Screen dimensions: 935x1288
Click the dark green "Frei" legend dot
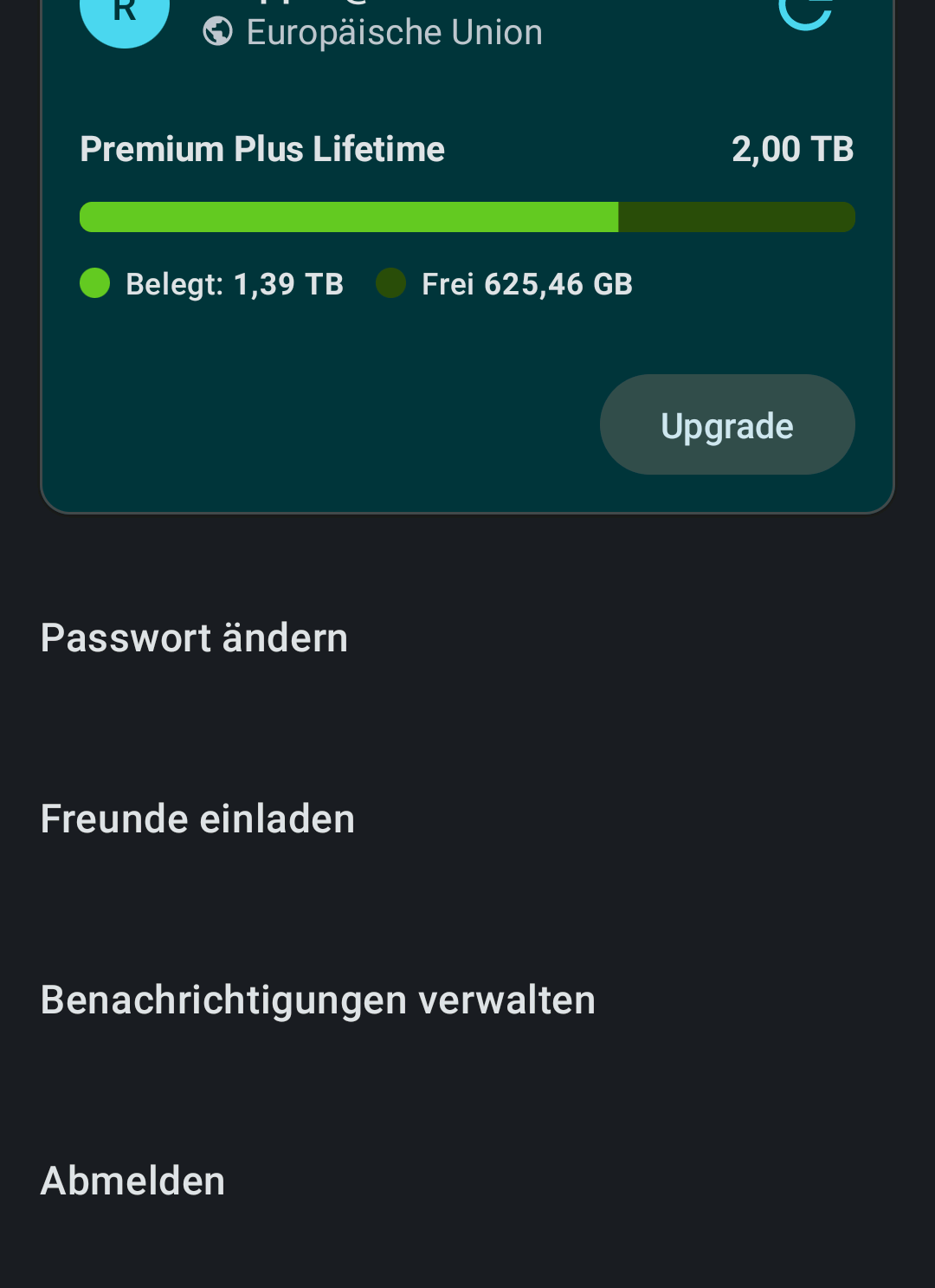tap(390, 282)
